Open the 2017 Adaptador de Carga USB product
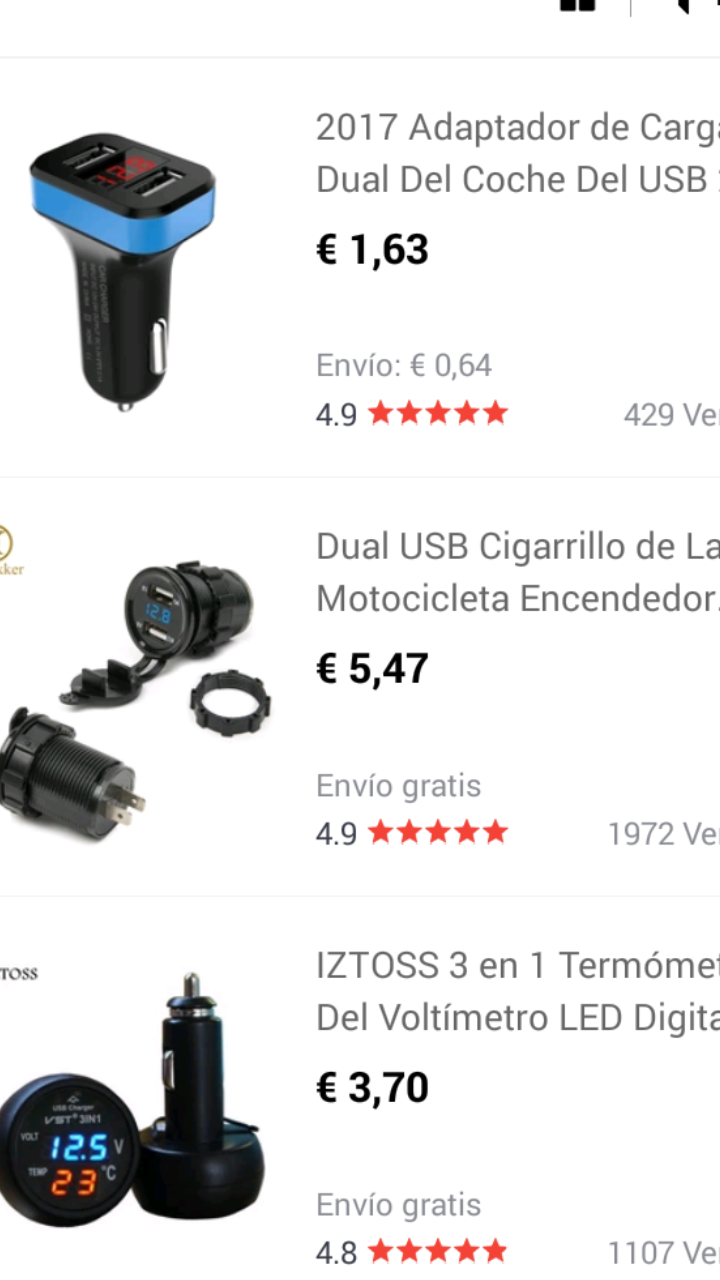This screenshot has height=1280, width=720. click(x=516, y=154)
